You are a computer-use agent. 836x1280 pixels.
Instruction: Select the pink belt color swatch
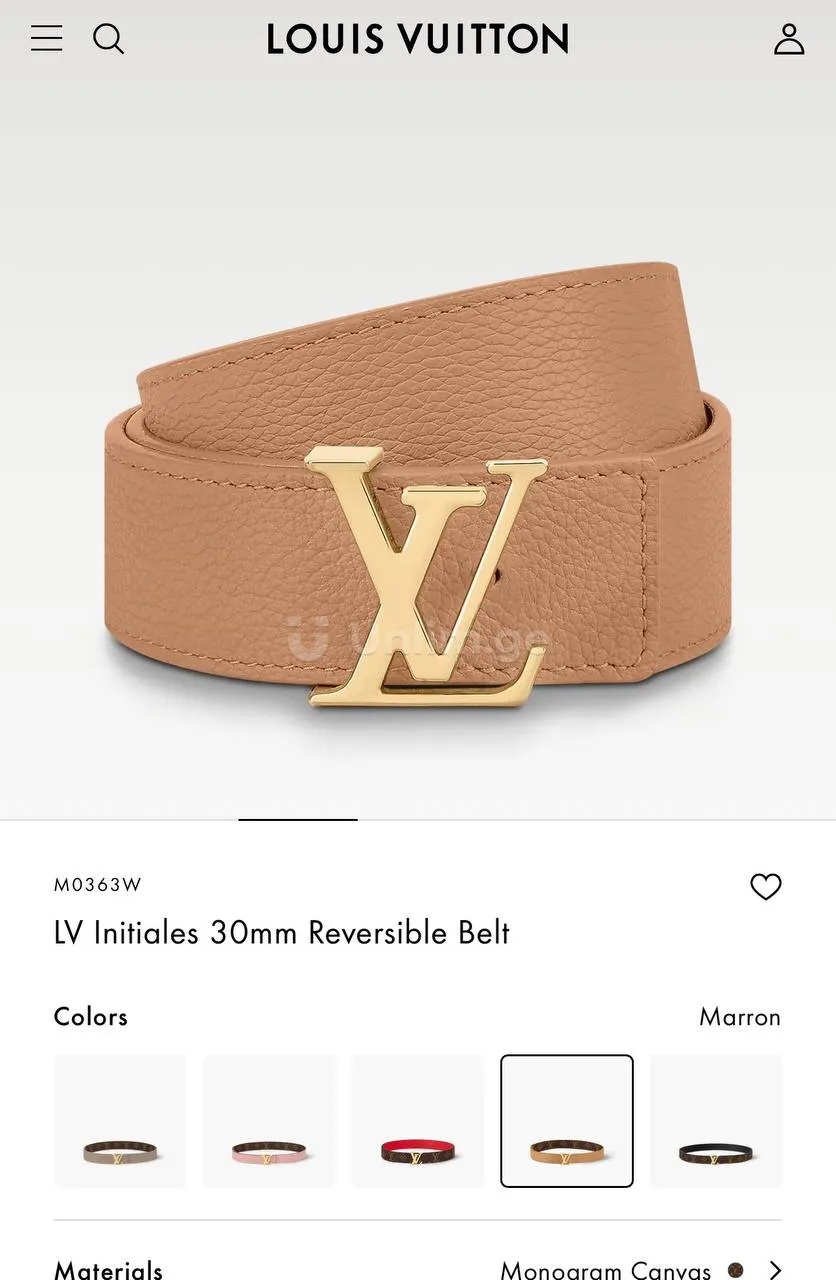click(268, 1121)
